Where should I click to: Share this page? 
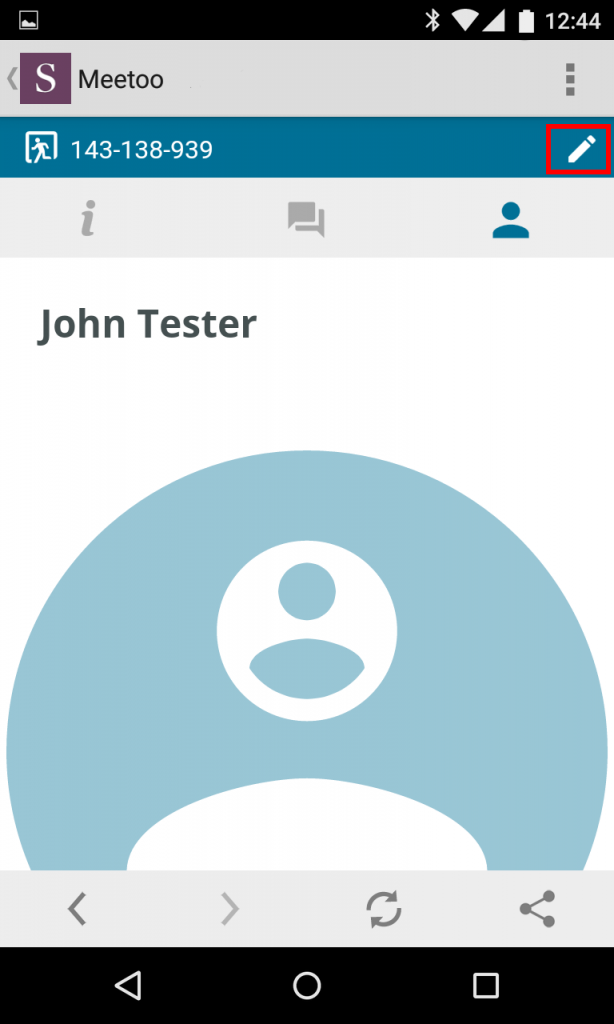coord(537,908)
